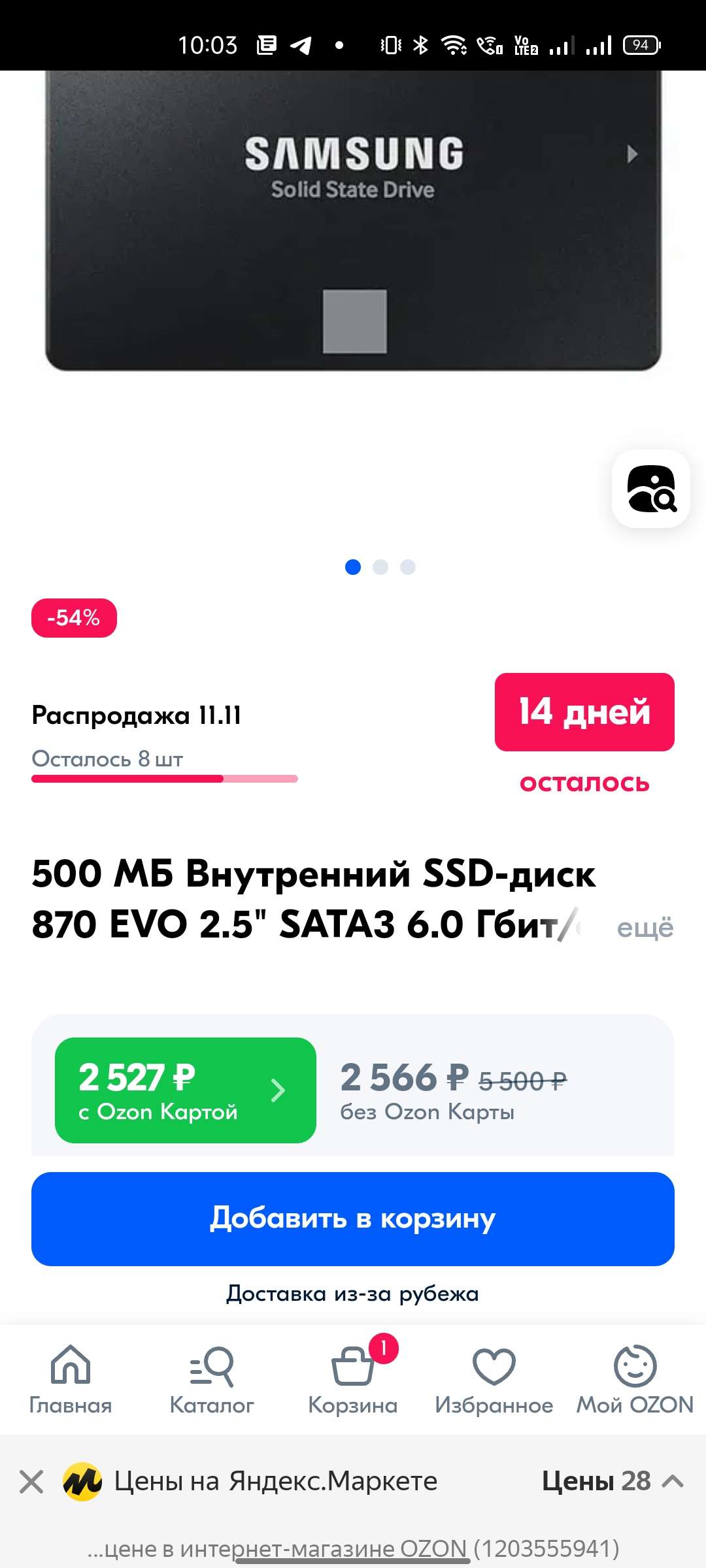This screenshot has width=706, height=1568.
Task: Select the third carousel pagination dot
Action: [x=409, y=567]
